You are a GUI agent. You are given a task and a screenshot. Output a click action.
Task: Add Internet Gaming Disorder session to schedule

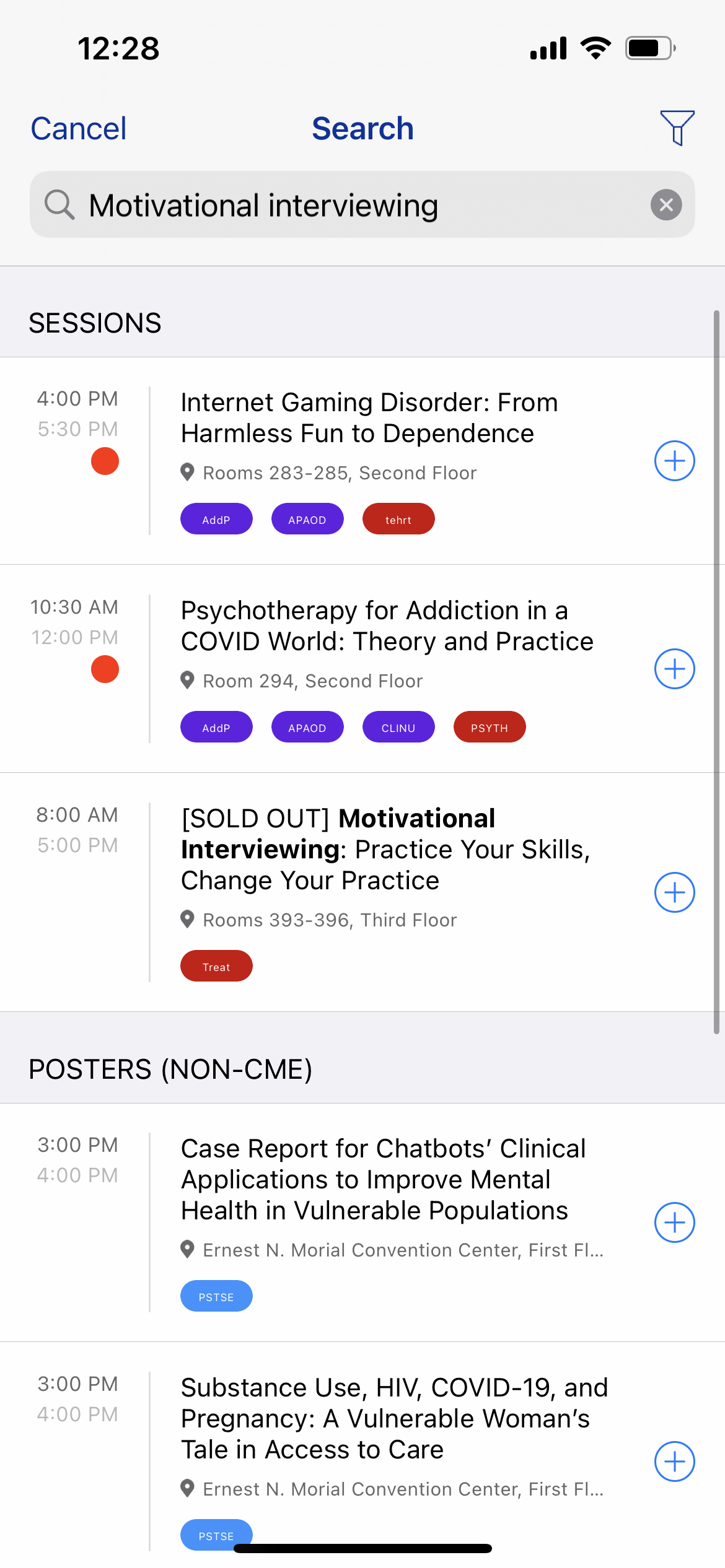(x=674, y=461)
